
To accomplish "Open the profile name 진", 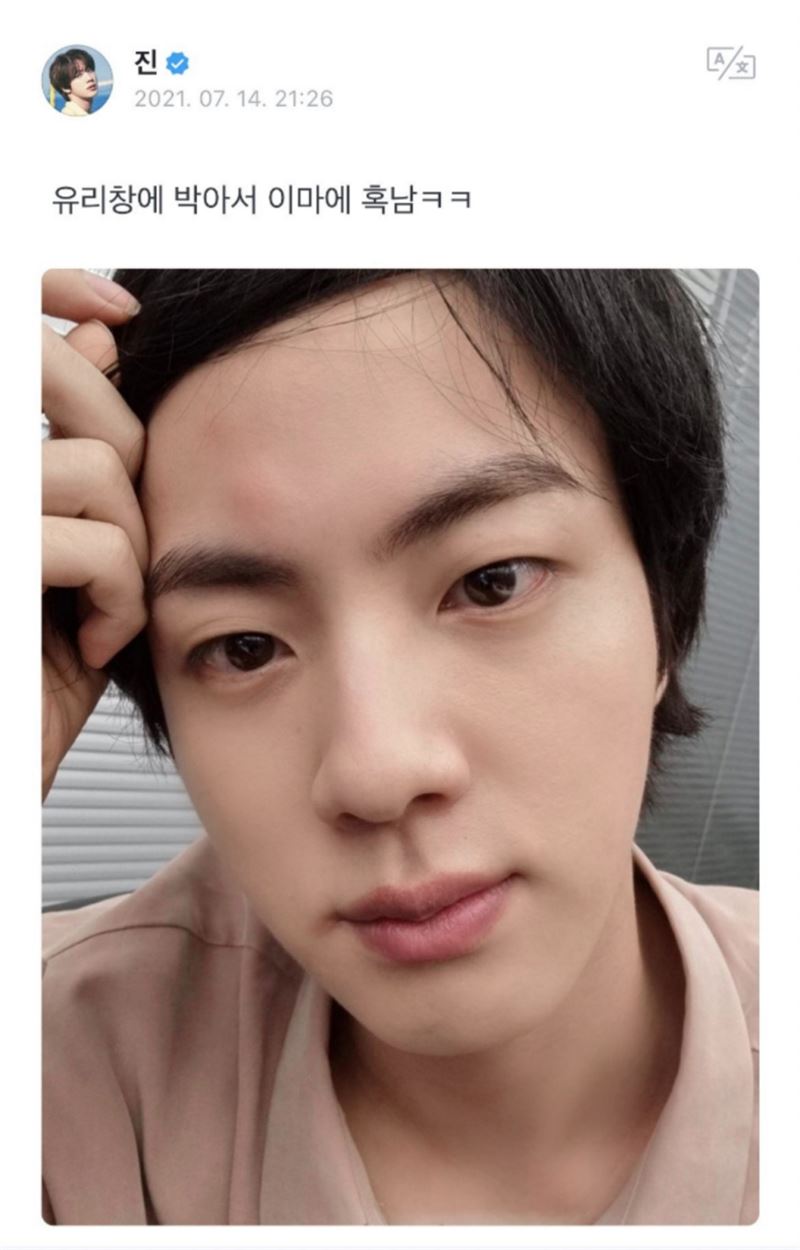I will tap(145, 62).
